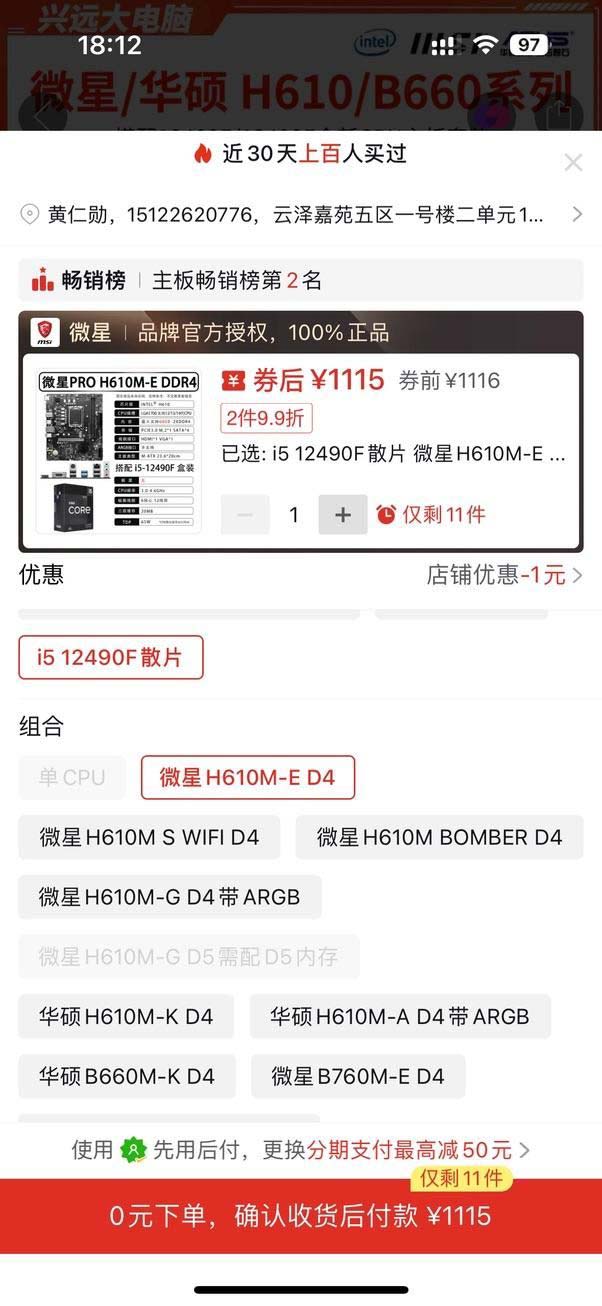This screenshot has height=1306, width=602.
Task: Choose the 微星H610M S WIFI D4 combo
Action: pos(149,837)
